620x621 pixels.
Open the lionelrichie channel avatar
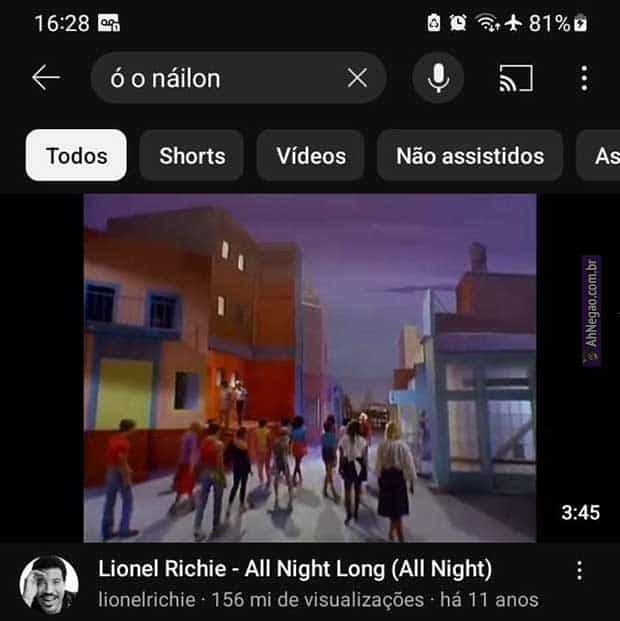49,584
